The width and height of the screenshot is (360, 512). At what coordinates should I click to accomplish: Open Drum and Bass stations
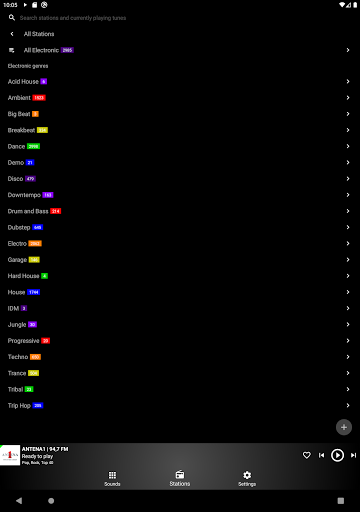[x=180, y=211]
